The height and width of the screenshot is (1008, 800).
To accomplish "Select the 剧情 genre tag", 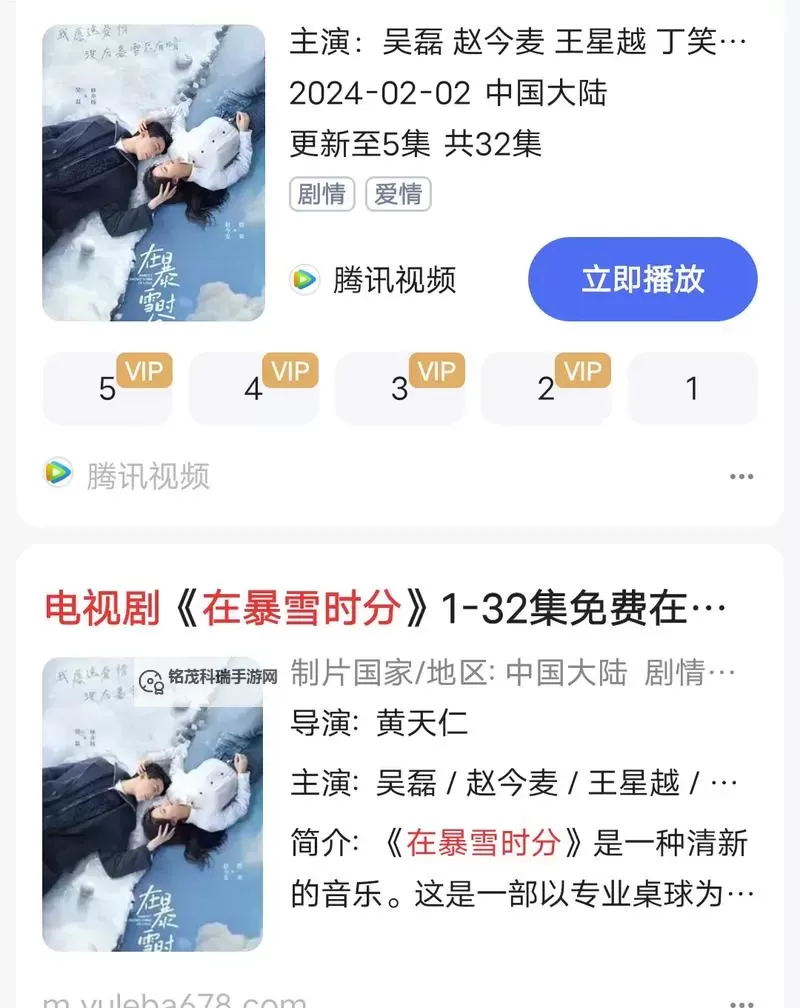I will (x=322, y=194).
